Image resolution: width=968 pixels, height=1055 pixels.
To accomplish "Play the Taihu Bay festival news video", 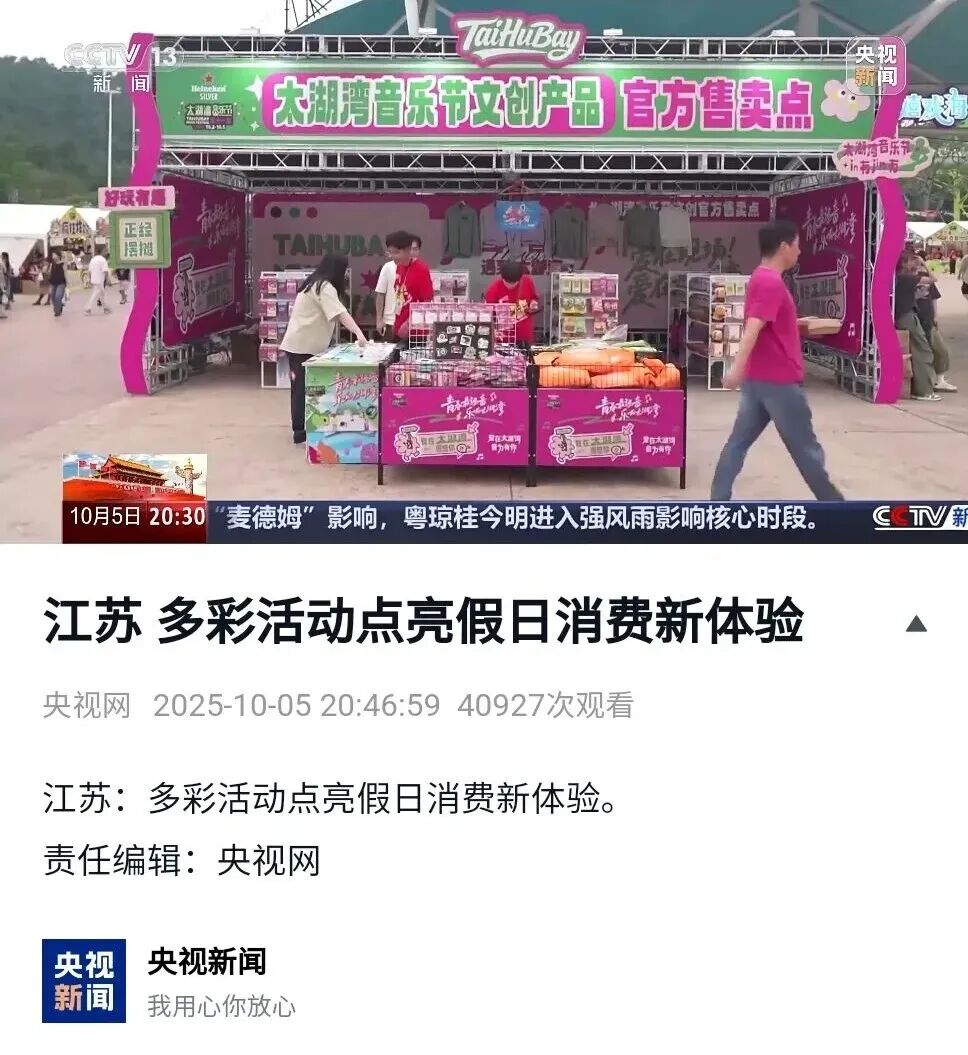I will click(484, 272).
